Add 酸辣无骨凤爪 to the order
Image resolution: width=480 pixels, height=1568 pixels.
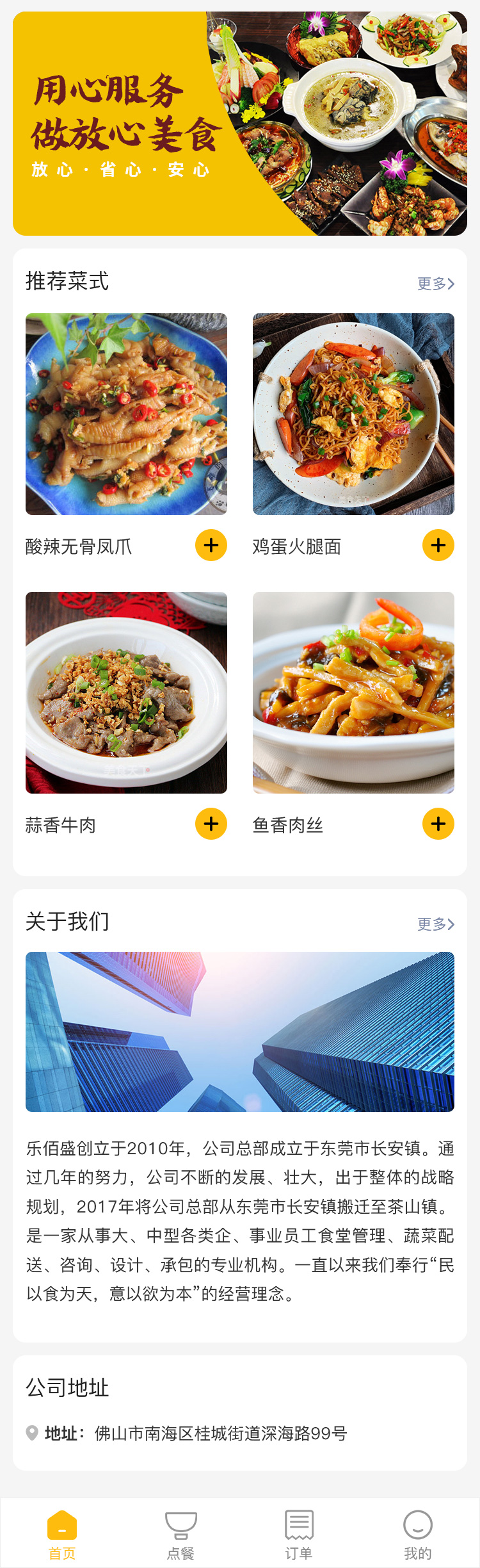click(x=211, y=546)
